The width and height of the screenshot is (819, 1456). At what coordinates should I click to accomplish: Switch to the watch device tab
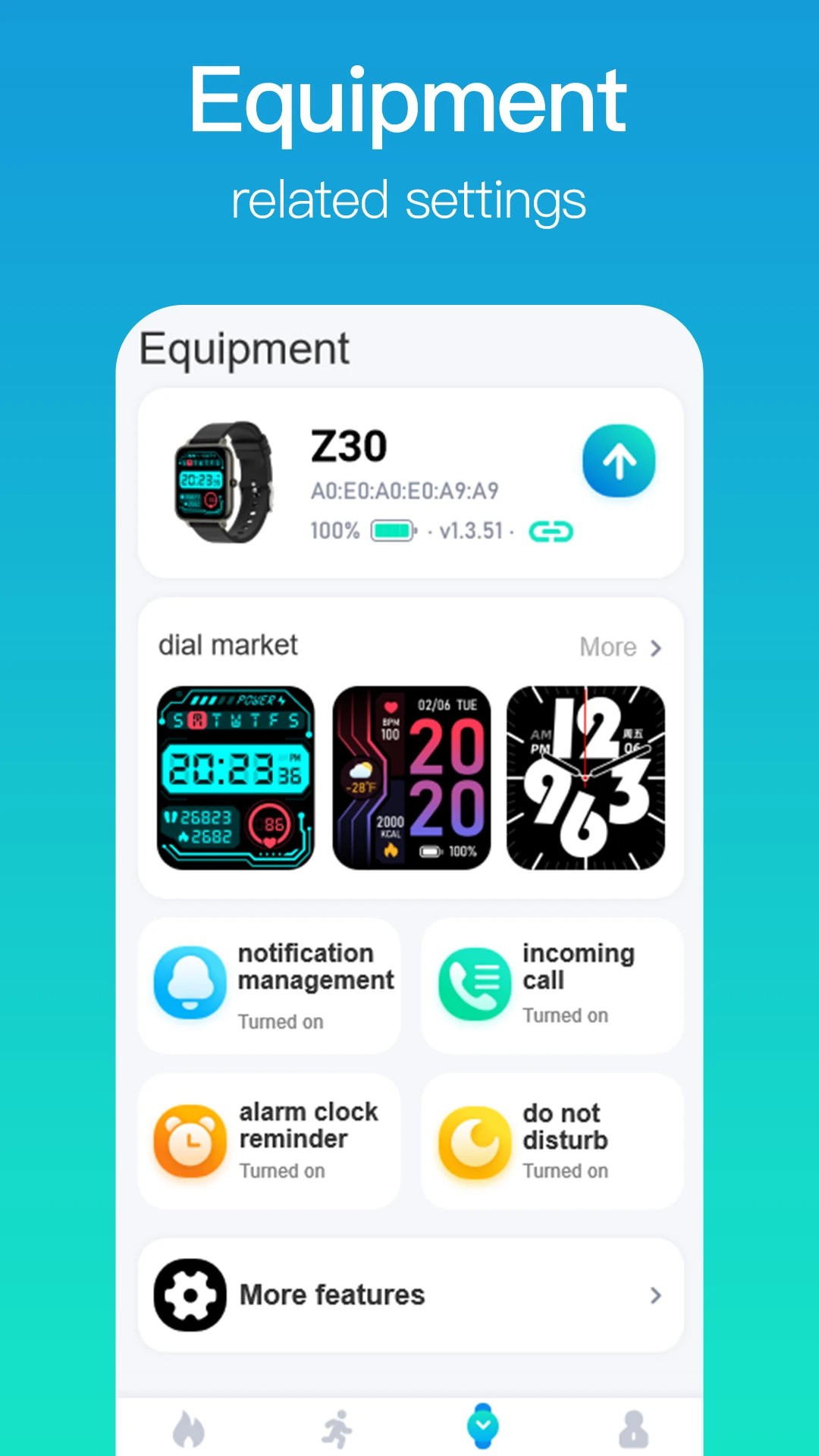(x=483, y=1424)
